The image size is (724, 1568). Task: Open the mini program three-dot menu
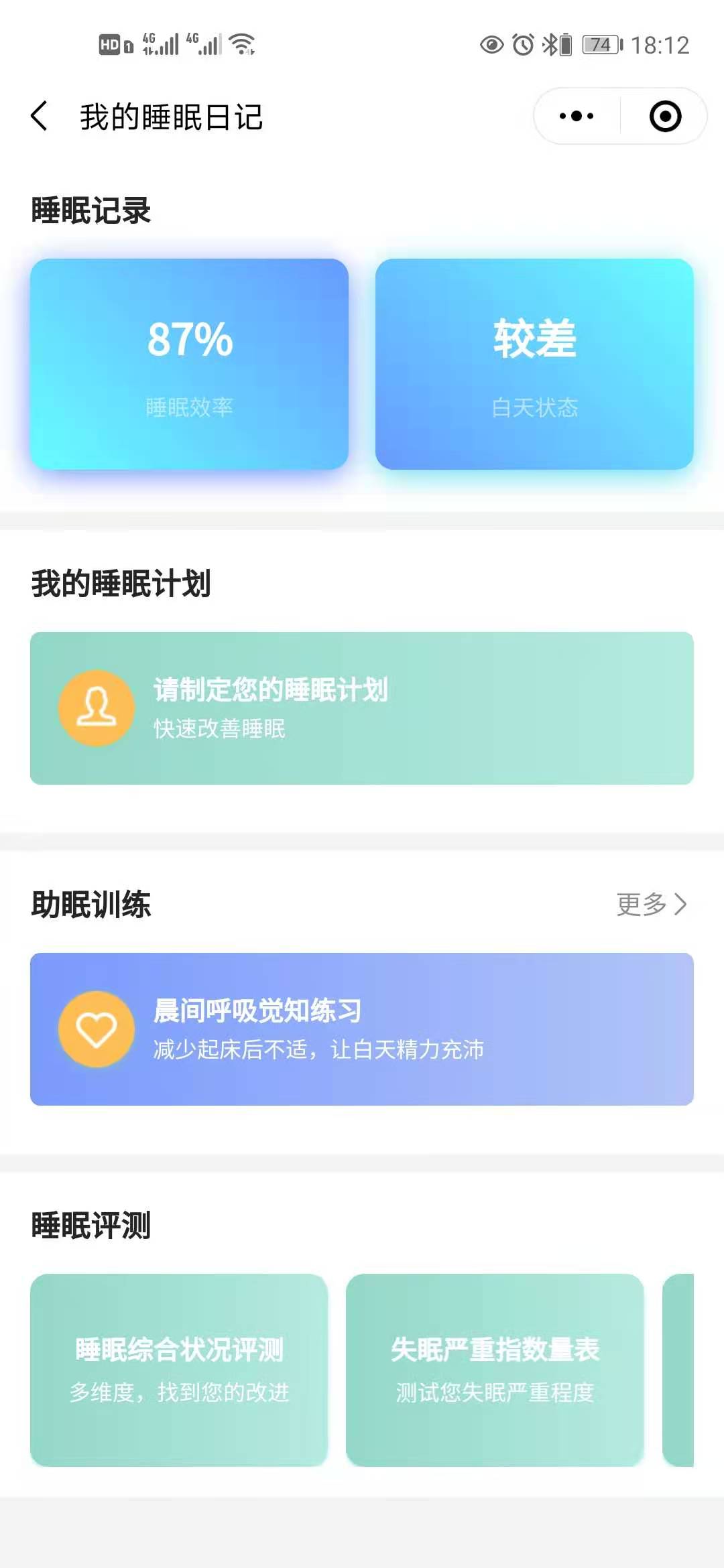(577, 116)
